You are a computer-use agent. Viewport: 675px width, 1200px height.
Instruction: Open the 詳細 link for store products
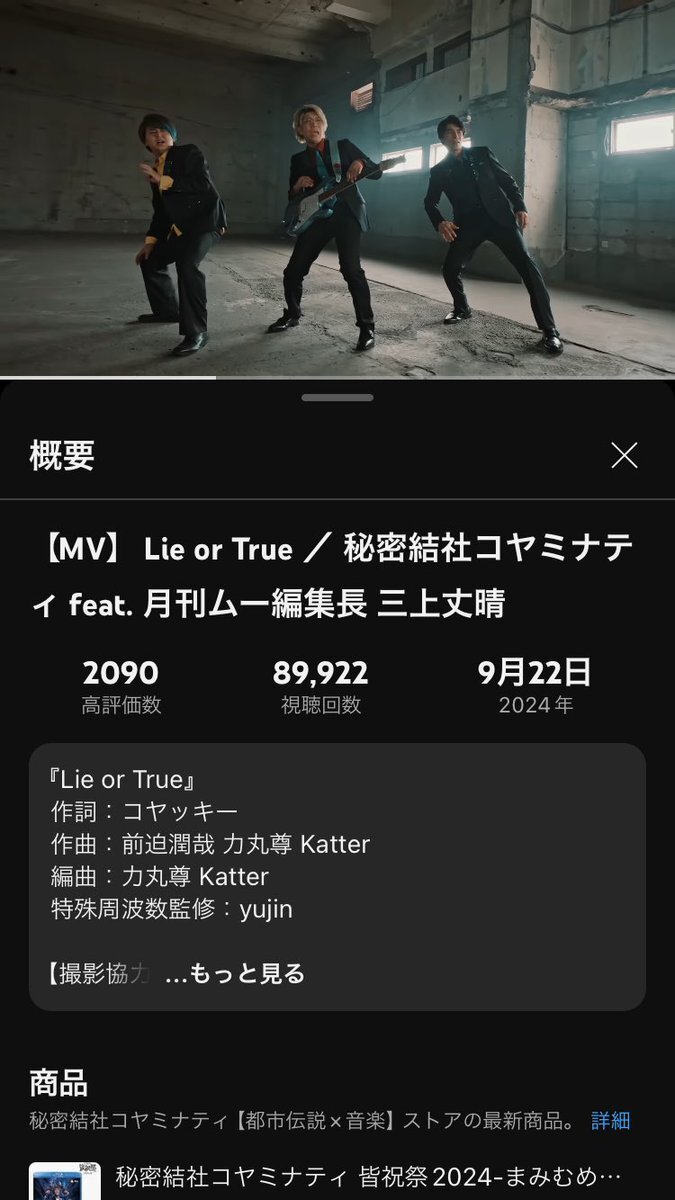click(x=610, y=1121)
